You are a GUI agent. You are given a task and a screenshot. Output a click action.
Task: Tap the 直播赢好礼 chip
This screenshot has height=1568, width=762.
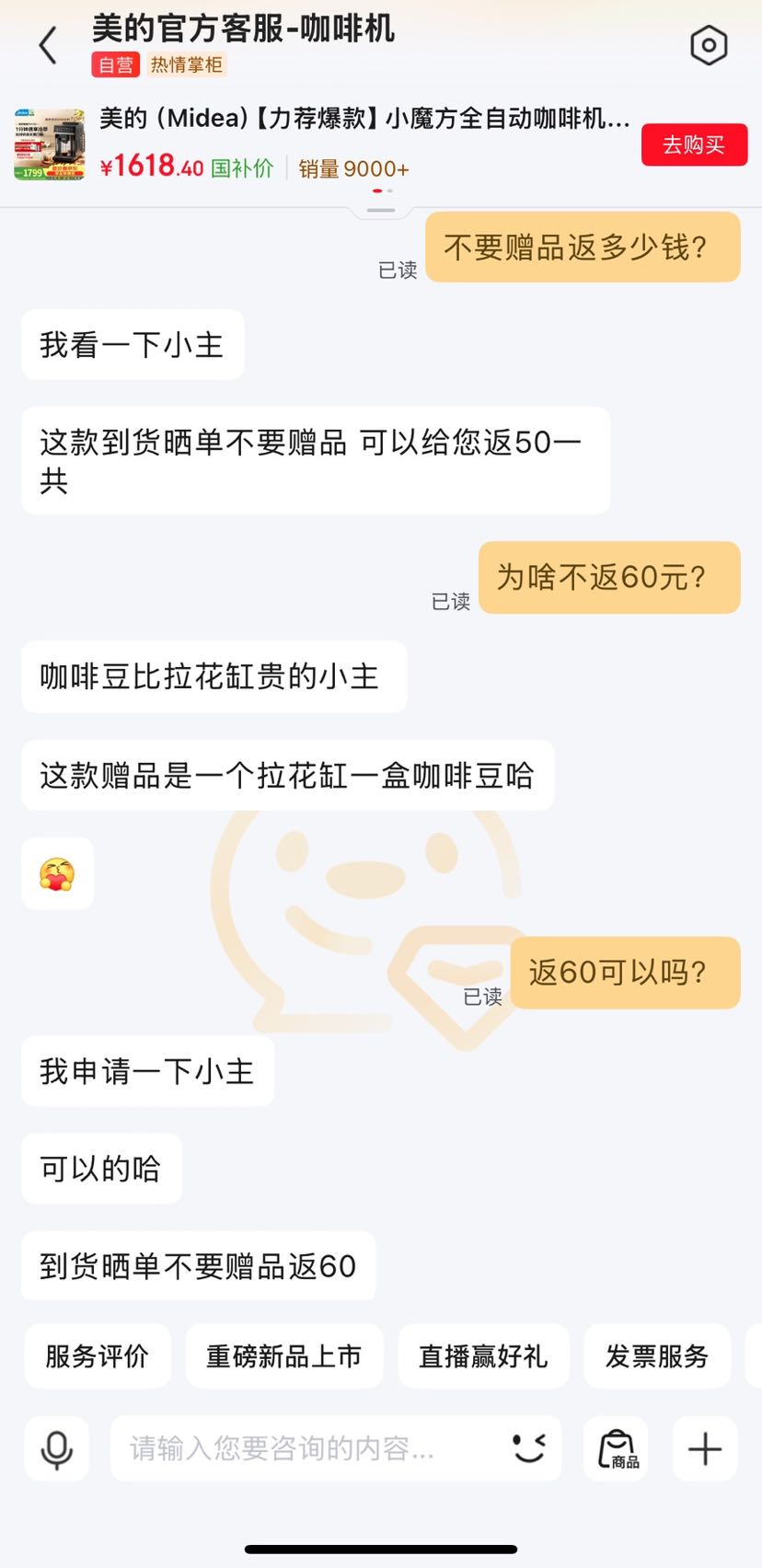[x=483, y=1355]
